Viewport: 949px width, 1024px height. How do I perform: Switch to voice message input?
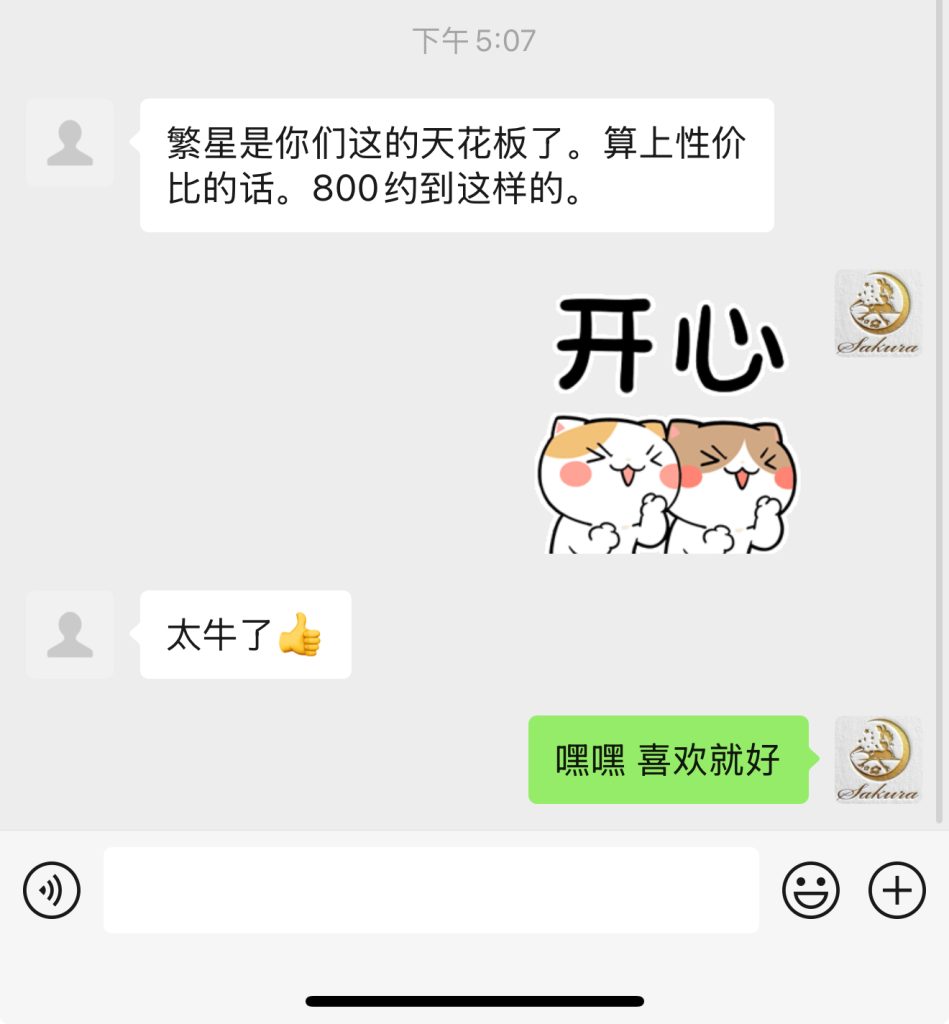coord(51,889)
